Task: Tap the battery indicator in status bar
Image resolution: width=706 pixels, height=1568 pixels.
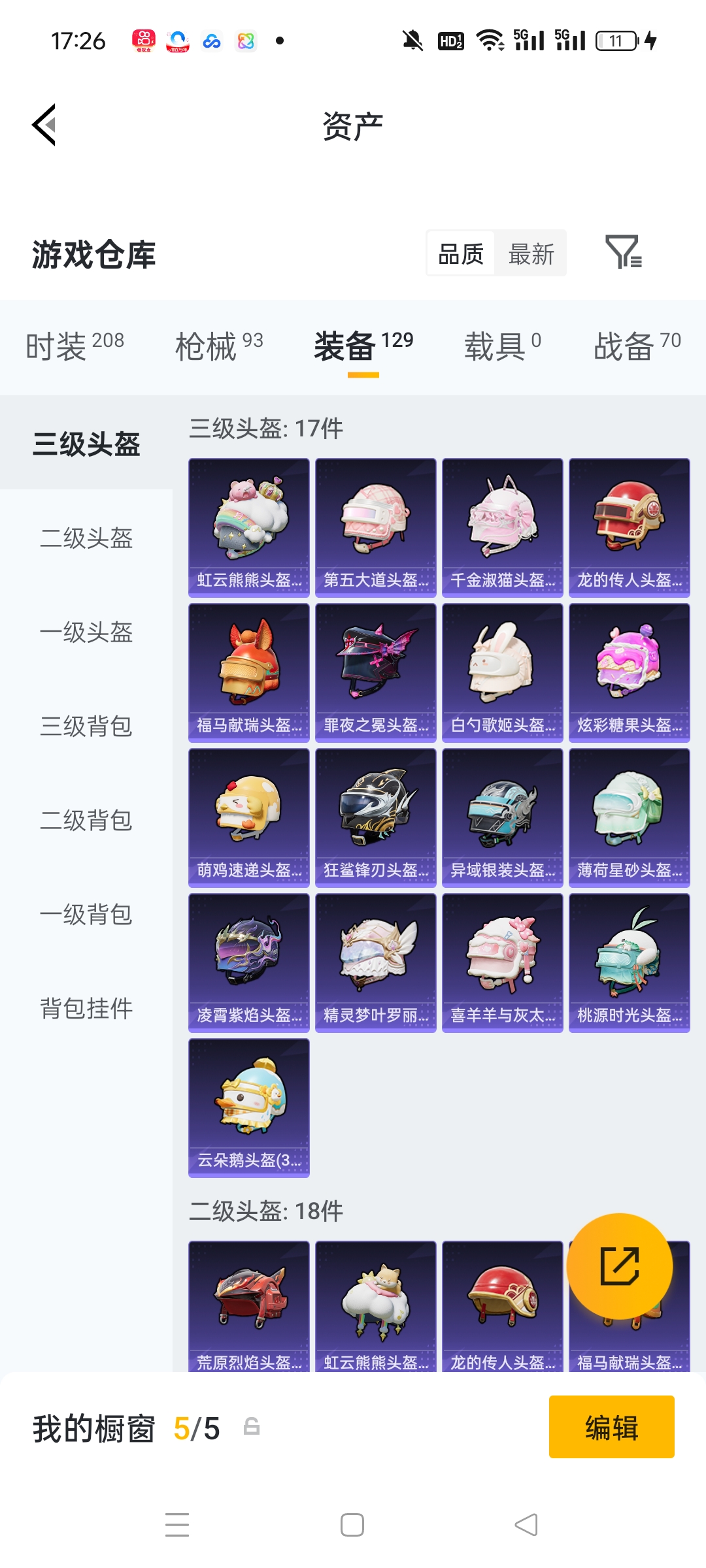Action: 614,39
